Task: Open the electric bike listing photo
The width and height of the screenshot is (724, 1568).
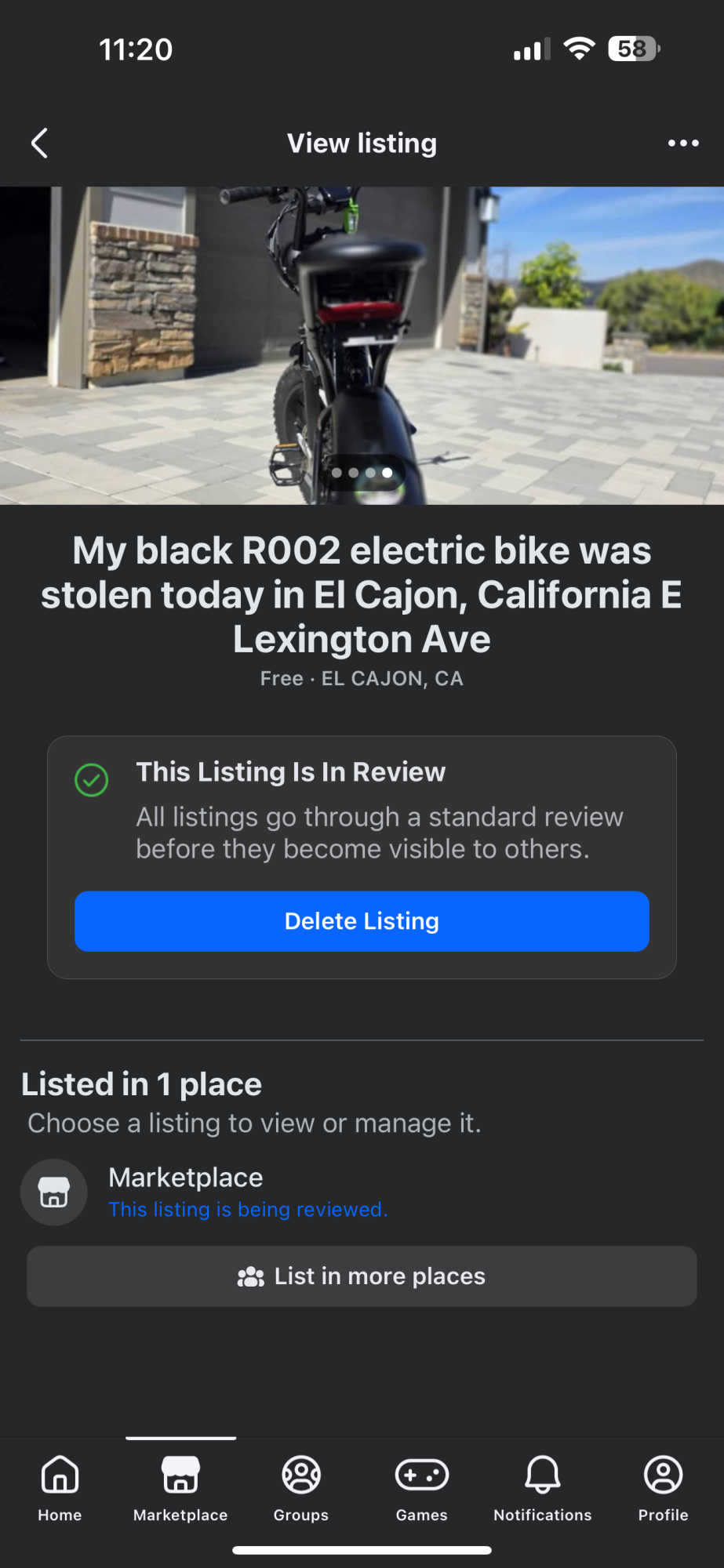Action: [x=362, y=345]
